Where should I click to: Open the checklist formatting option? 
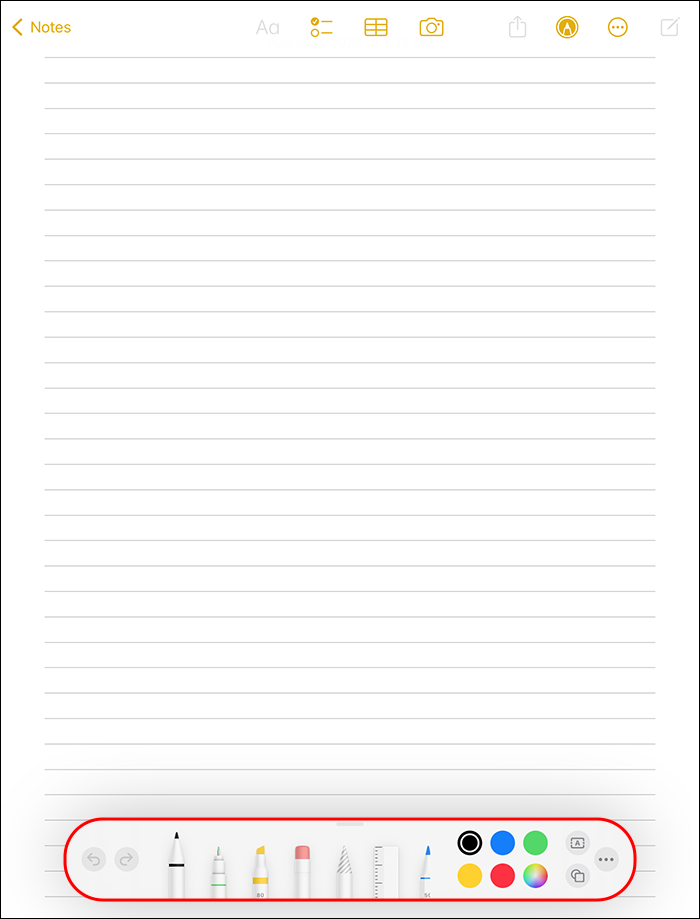[321, 28]
